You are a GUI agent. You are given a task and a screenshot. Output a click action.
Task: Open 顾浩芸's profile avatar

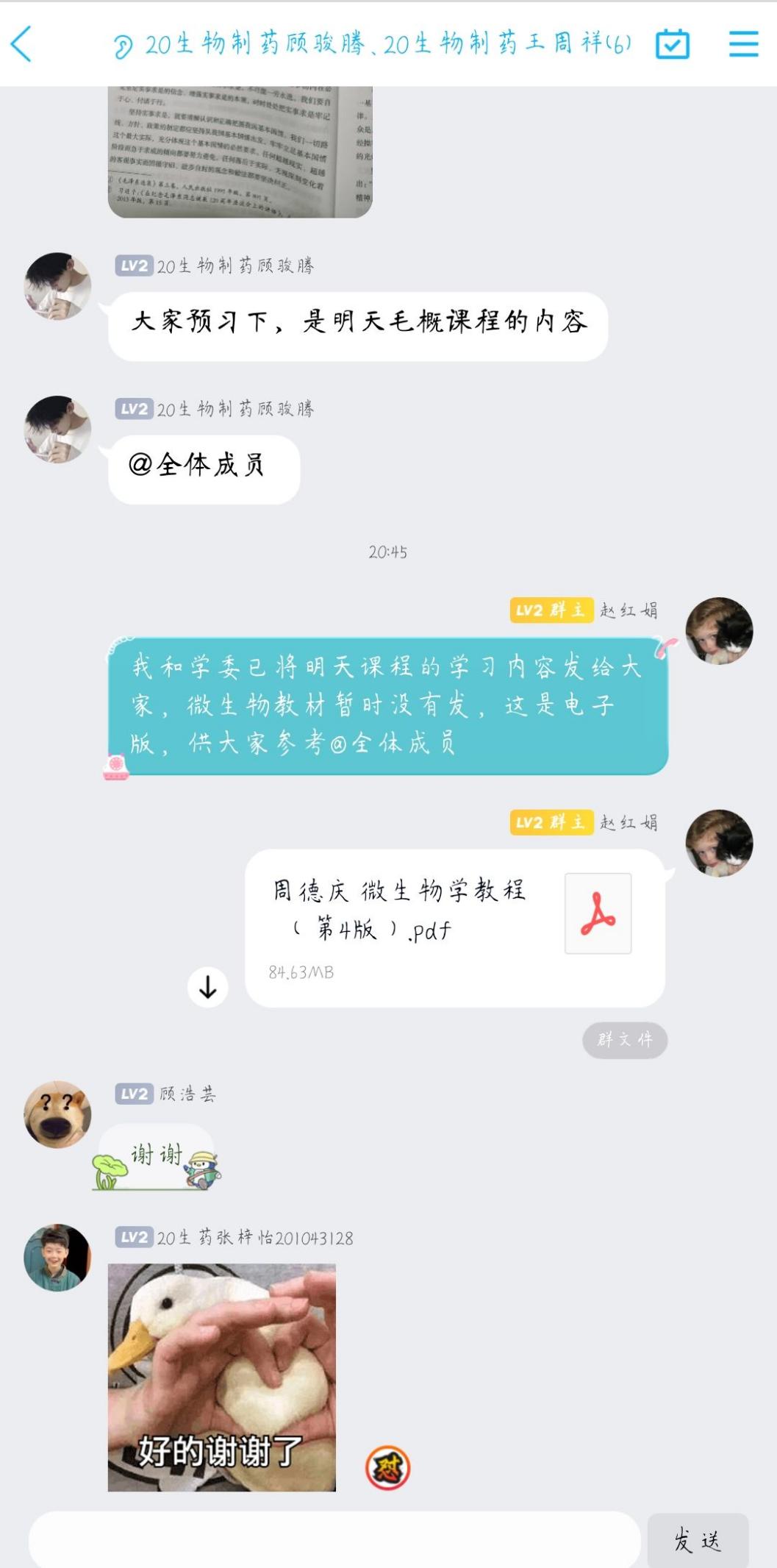pyautogui.click(x=57, y=1114)
